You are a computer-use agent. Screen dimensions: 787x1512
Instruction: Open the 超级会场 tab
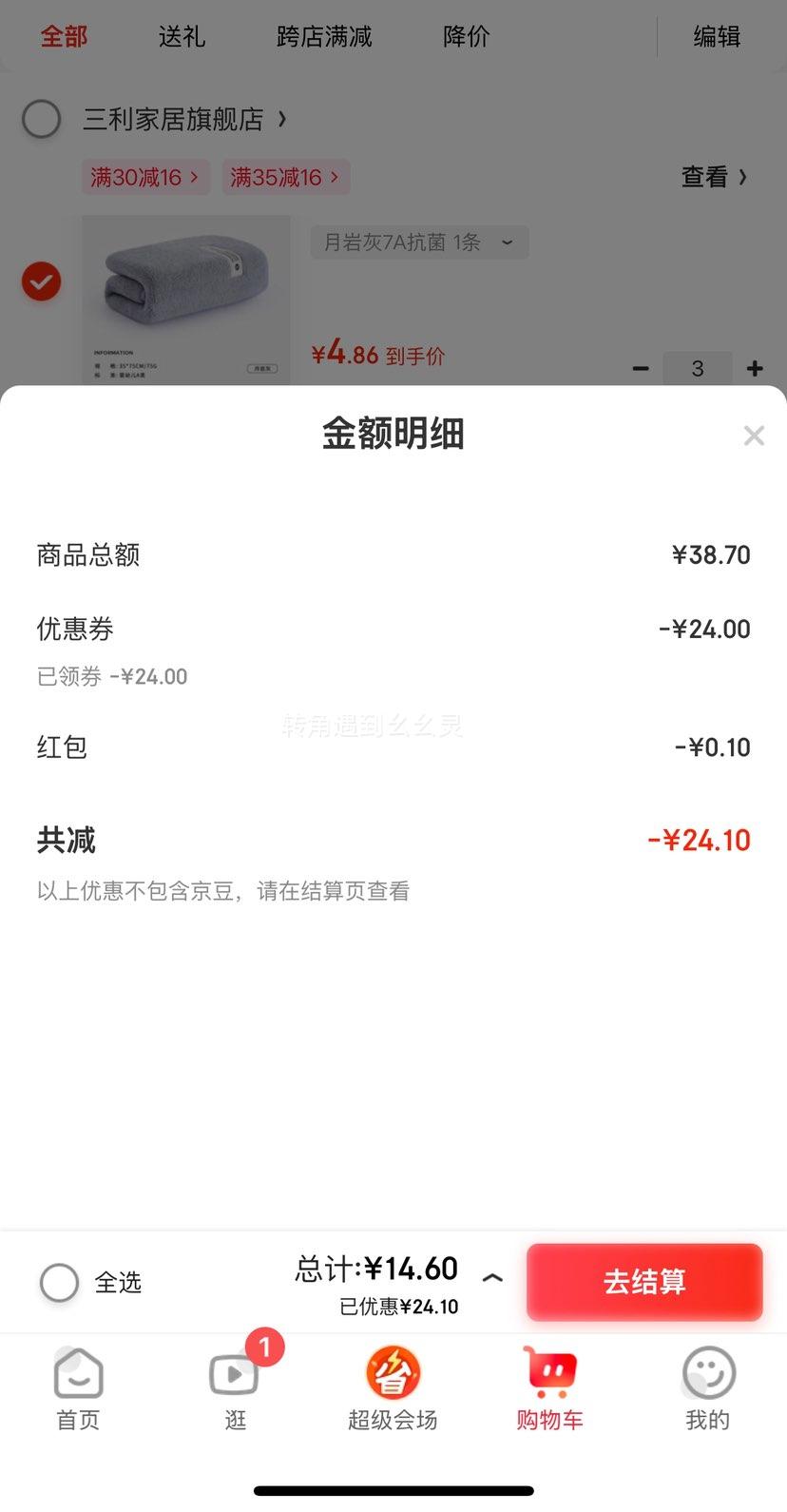click(393, 1389)
